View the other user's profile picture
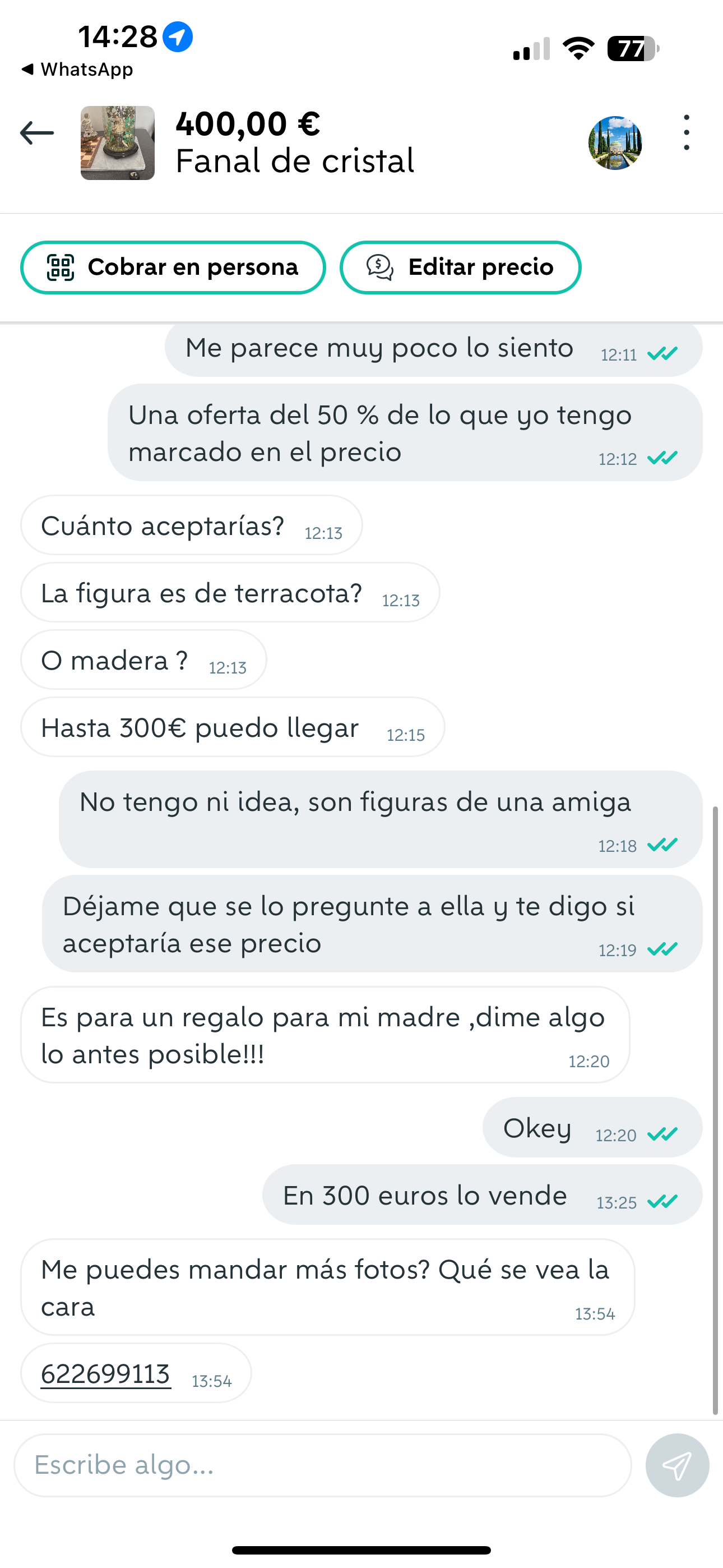 click(x=615, y=143)
